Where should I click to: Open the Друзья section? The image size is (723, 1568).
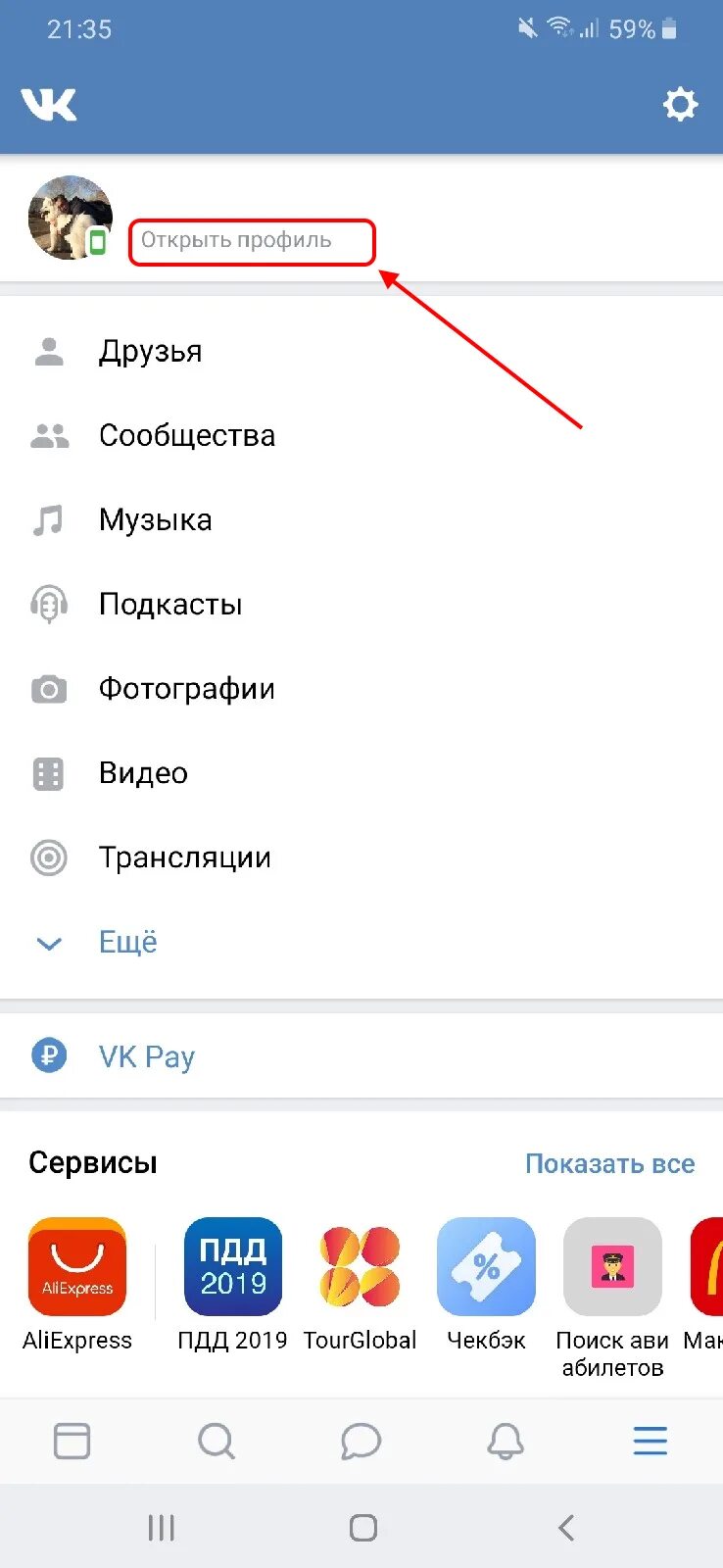pyautogui.click(x=150, y=351)
